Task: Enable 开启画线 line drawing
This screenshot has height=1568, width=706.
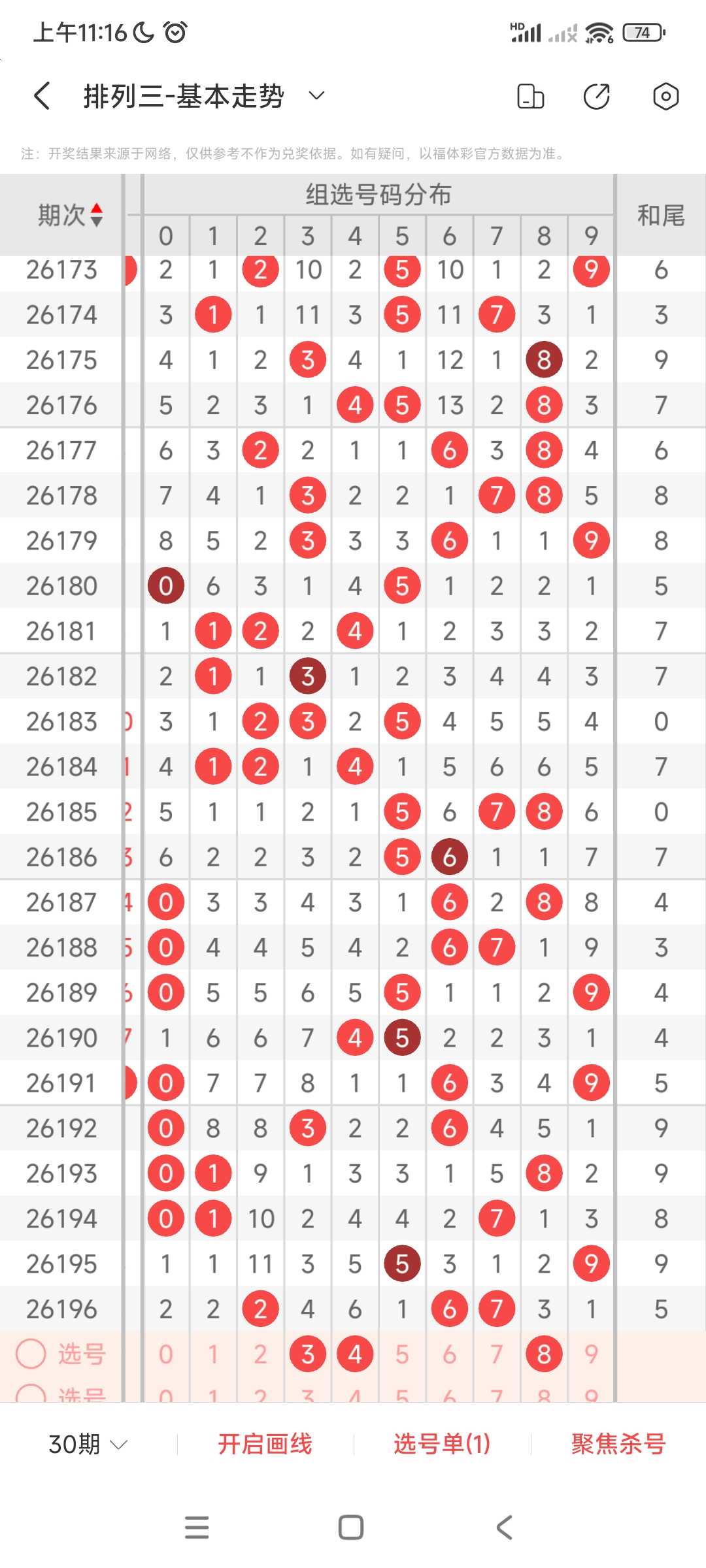Action: tap(265, 1444)
